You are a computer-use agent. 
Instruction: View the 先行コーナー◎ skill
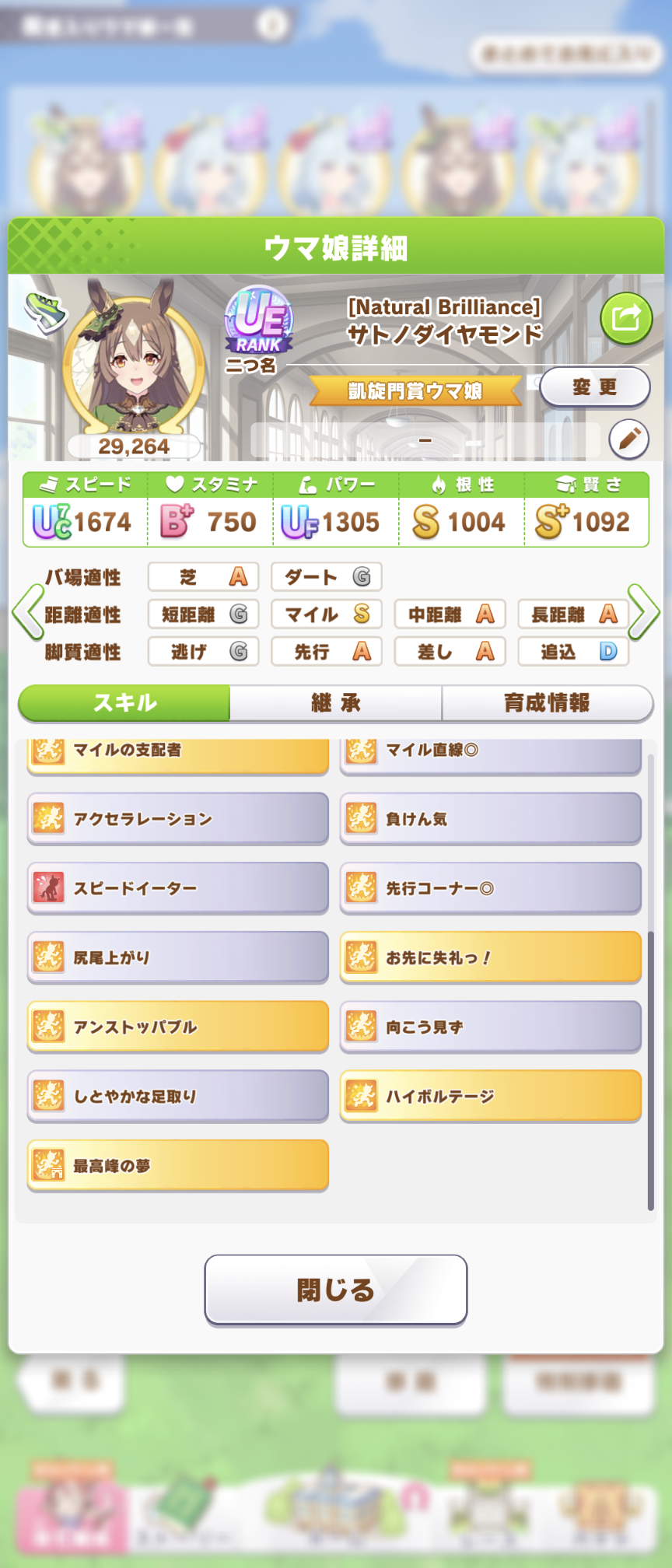click(x=490, y=887)
